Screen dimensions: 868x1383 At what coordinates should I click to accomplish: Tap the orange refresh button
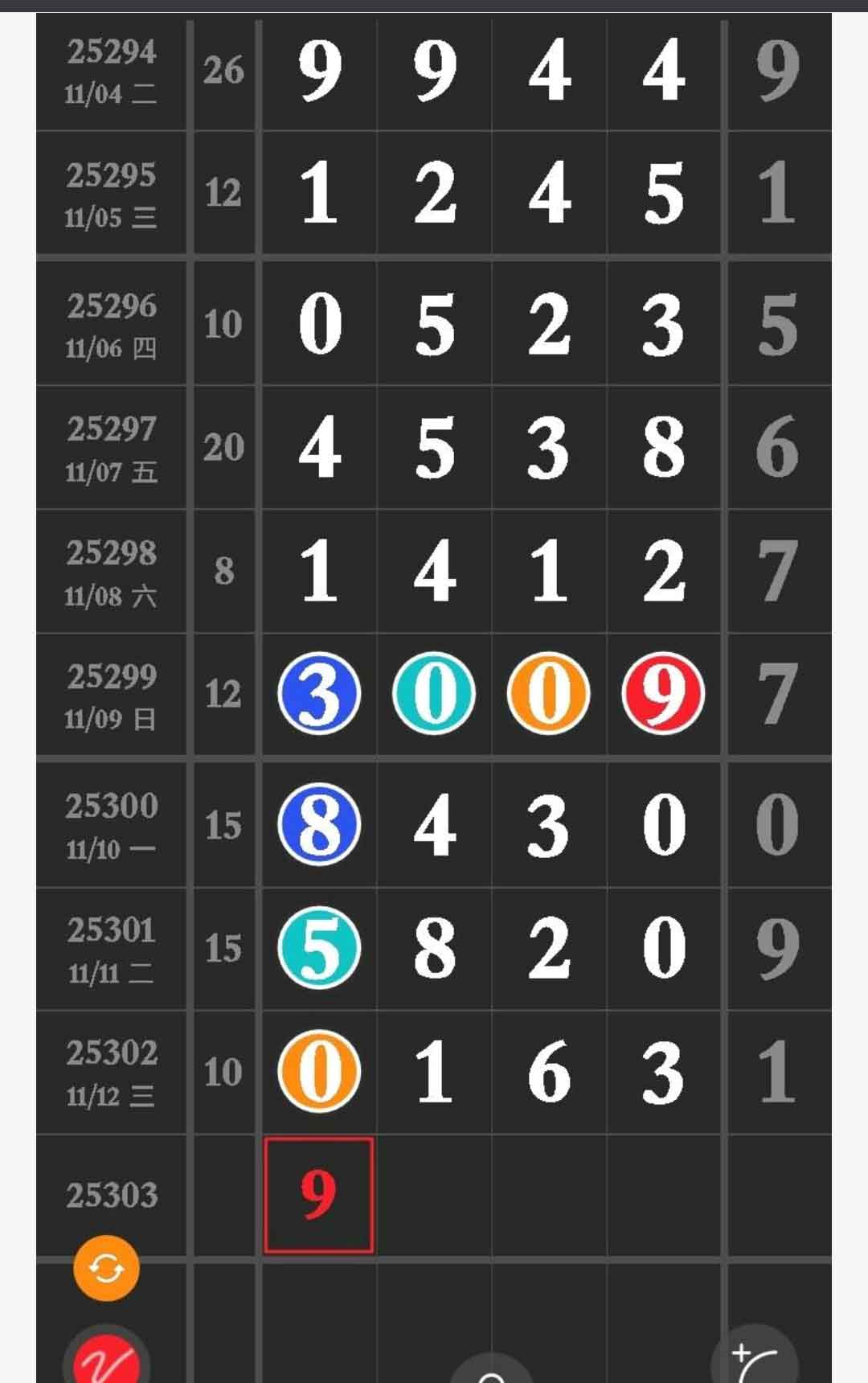coord(106,1268)
